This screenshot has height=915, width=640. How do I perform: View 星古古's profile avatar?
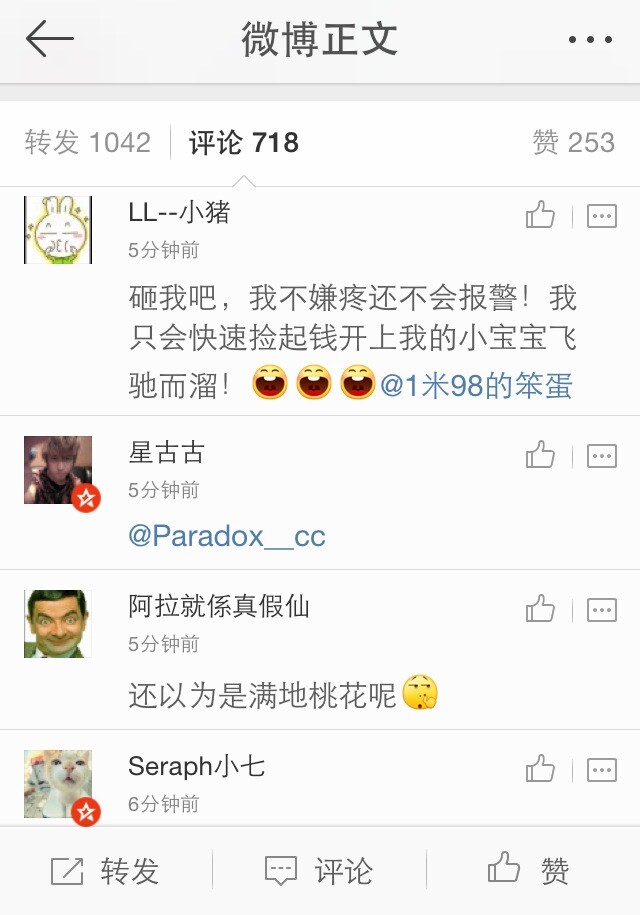pyautogui.click(x=58, y=470)
